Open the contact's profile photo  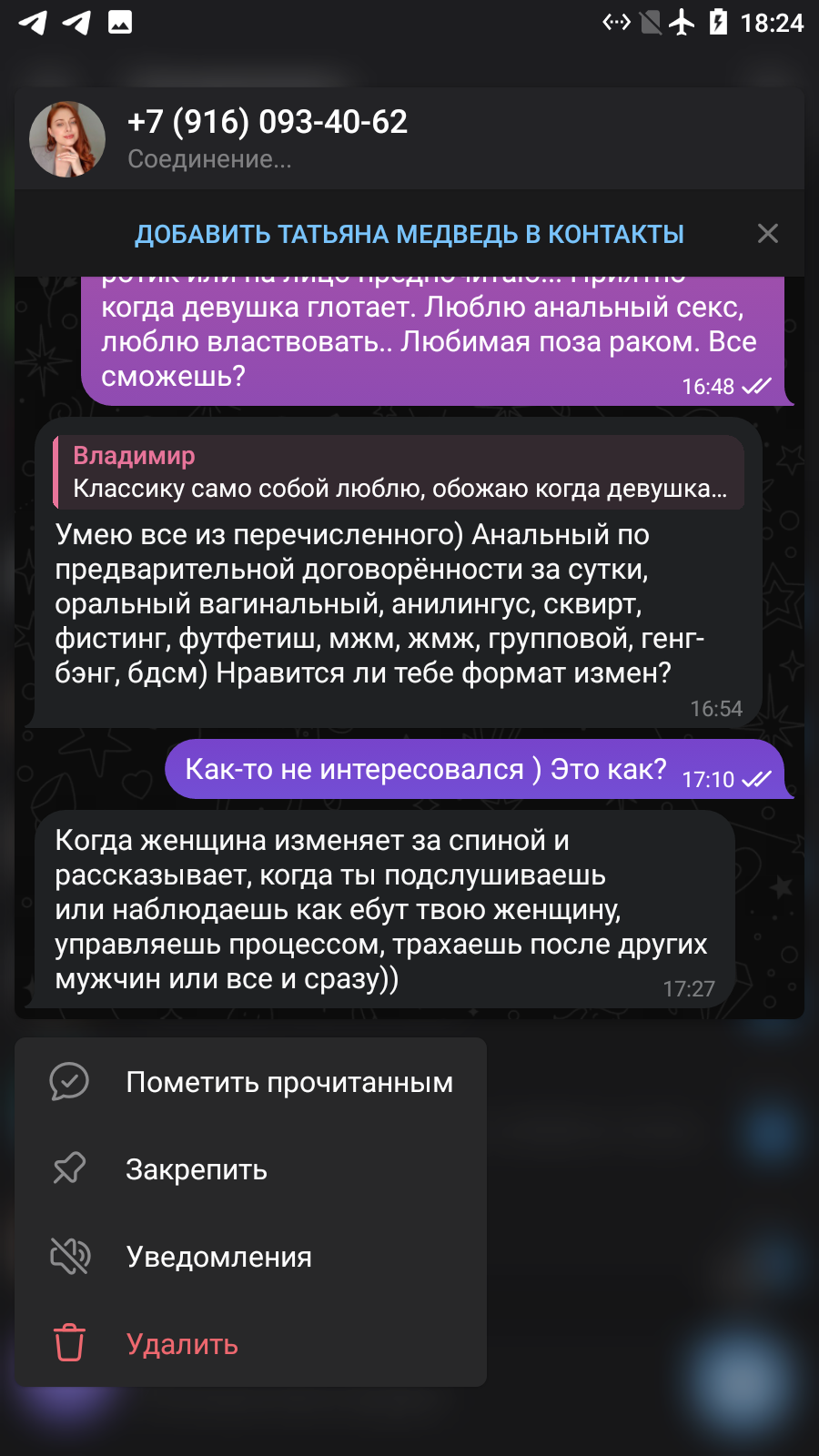coord(67,139)
